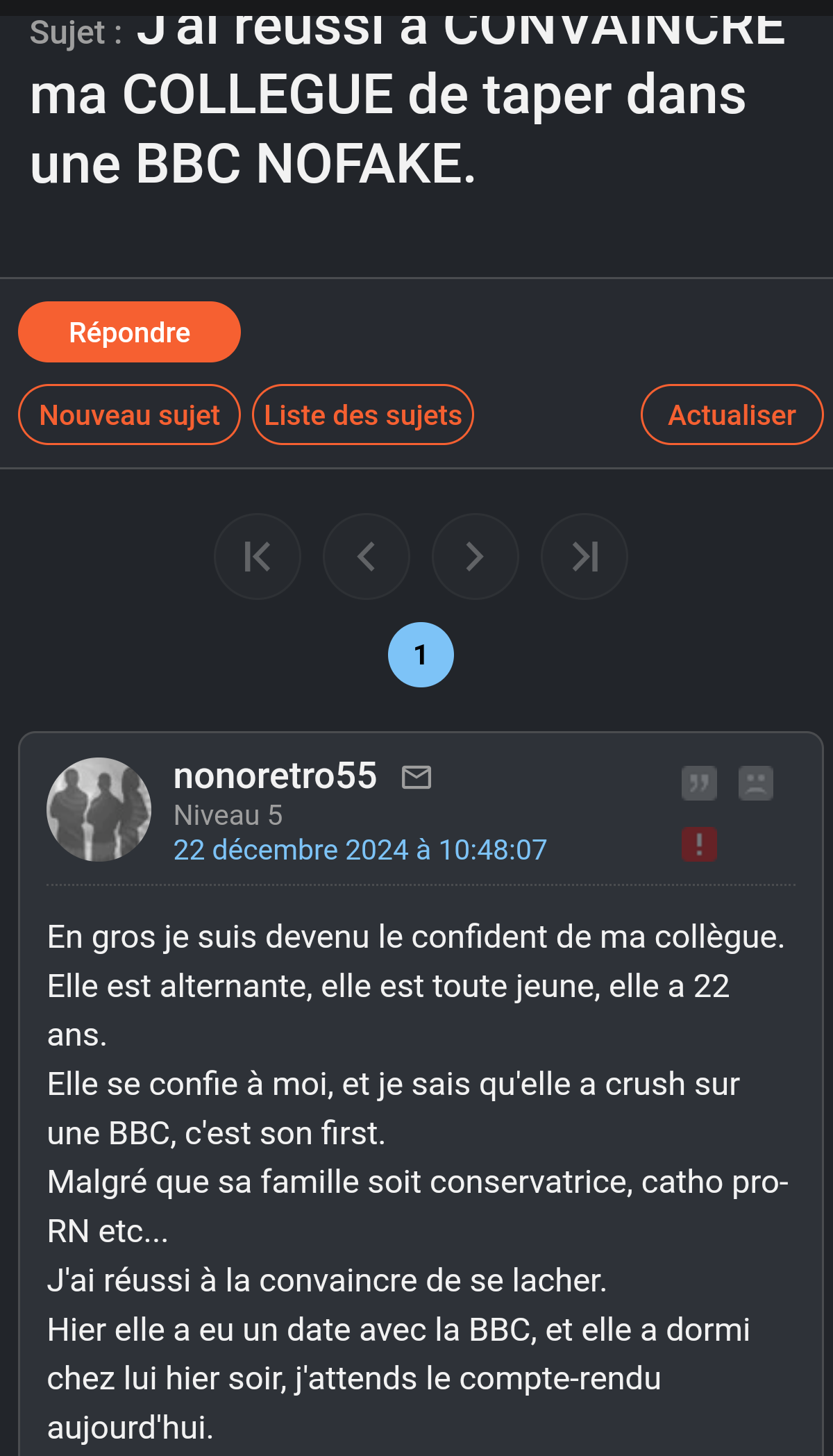Go to the previous page arrow

pos(367,556)
